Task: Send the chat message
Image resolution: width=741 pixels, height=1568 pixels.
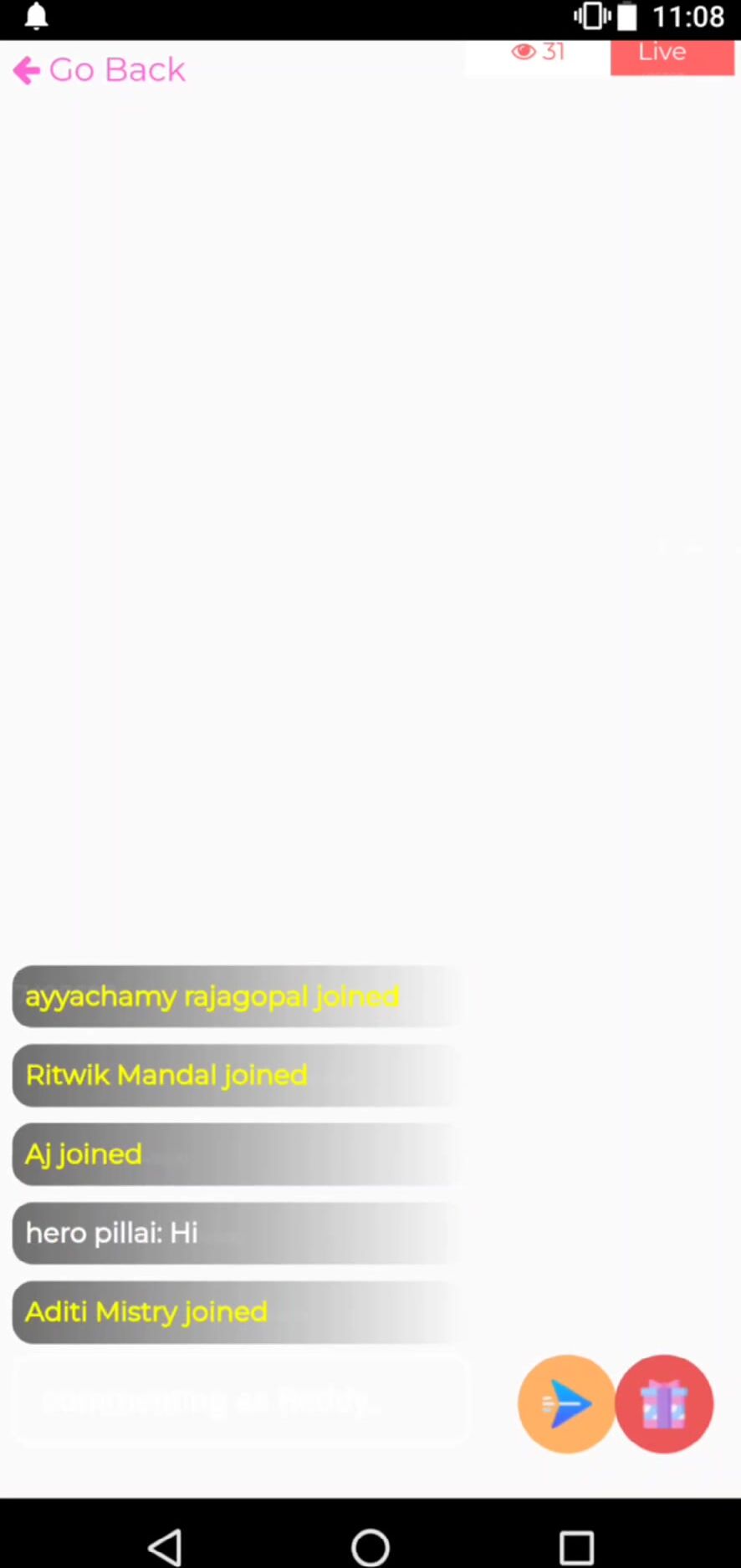Action: pyautogui.click(x=566, y=1404)
